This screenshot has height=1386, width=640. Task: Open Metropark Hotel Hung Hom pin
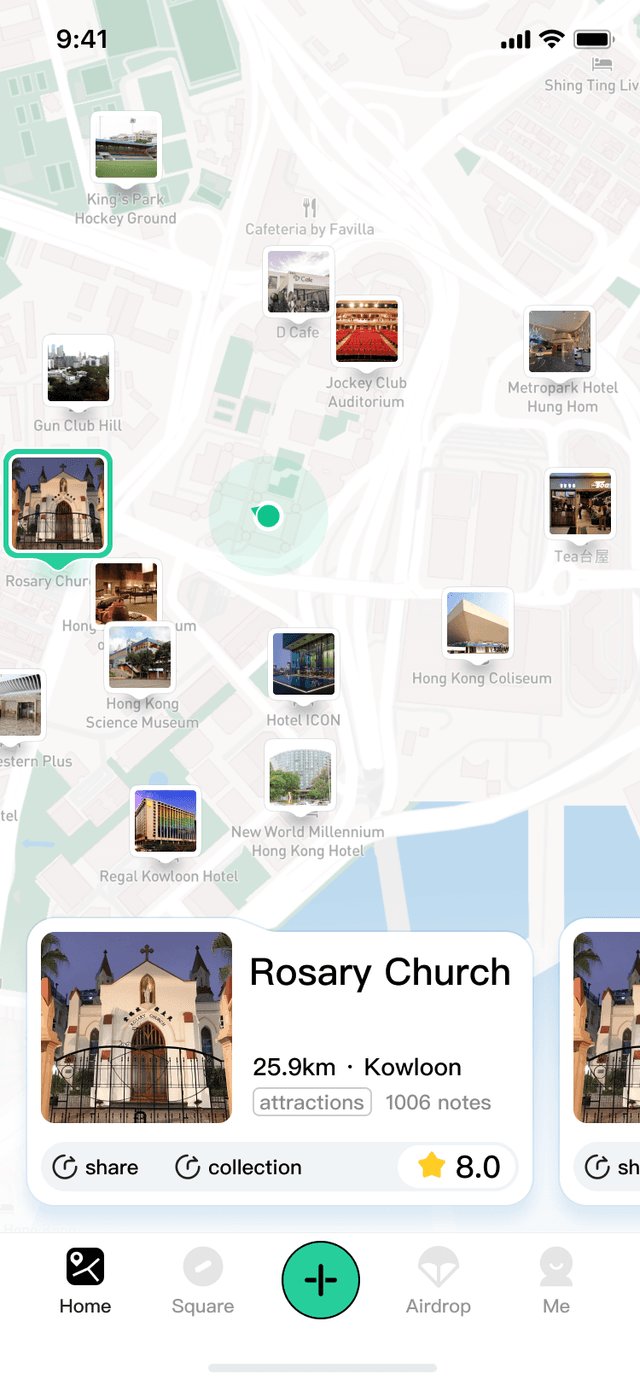pyautogui.click(x=559, y=342)
